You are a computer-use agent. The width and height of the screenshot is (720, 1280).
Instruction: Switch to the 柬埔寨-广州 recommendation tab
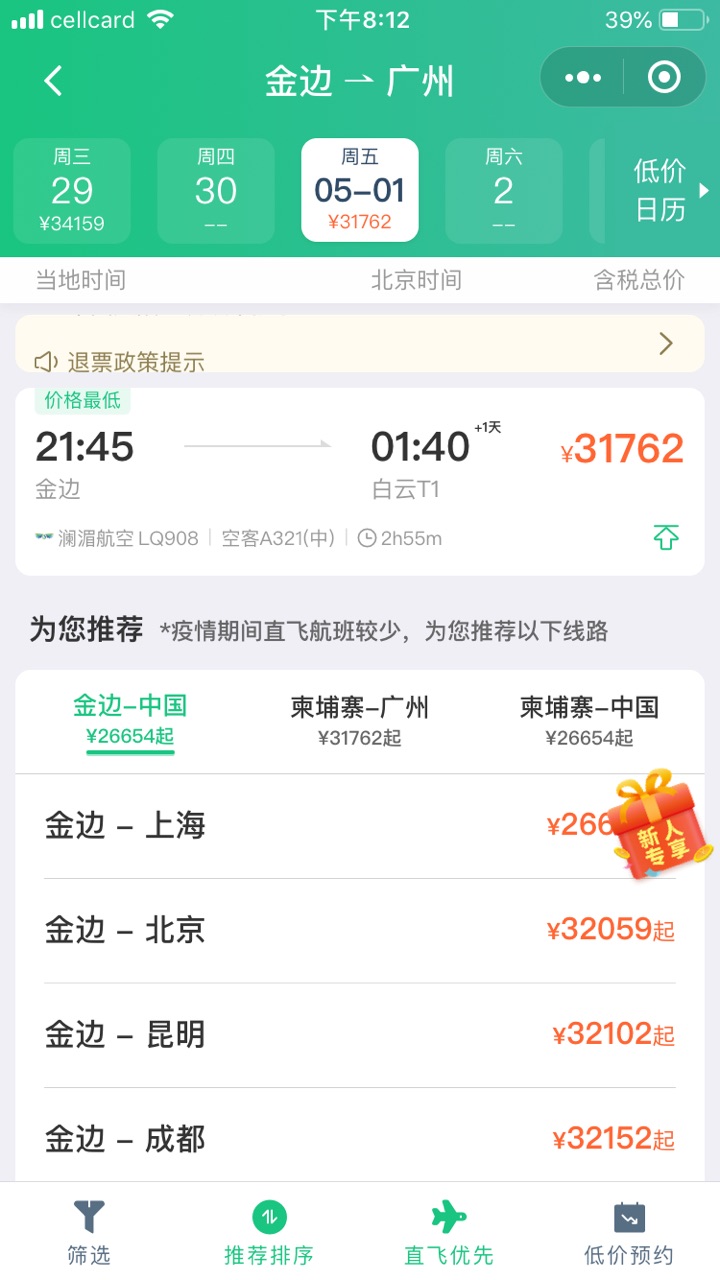[x=360, y=720]
